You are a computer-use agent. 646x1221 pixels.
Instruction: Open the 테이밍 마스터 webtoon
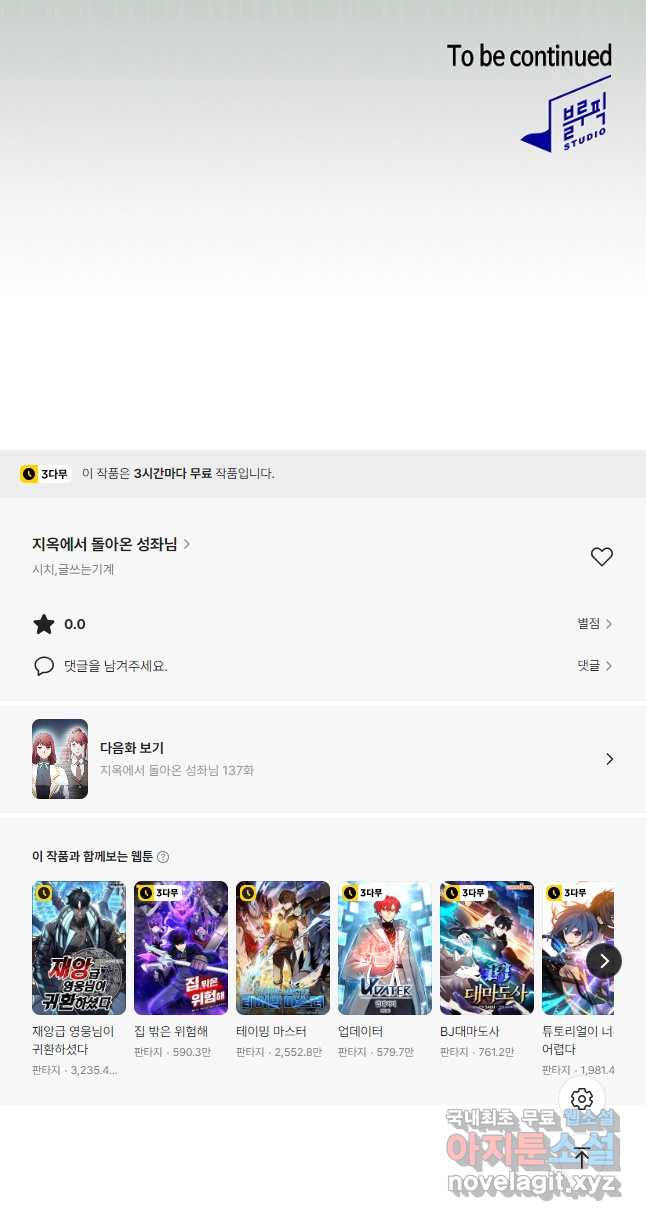[x=283, y=947]
